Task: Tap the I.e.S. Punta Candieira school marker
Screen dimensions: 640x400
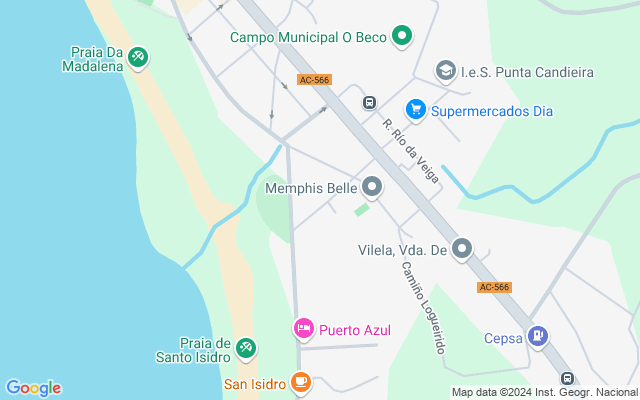Action: 446,71
